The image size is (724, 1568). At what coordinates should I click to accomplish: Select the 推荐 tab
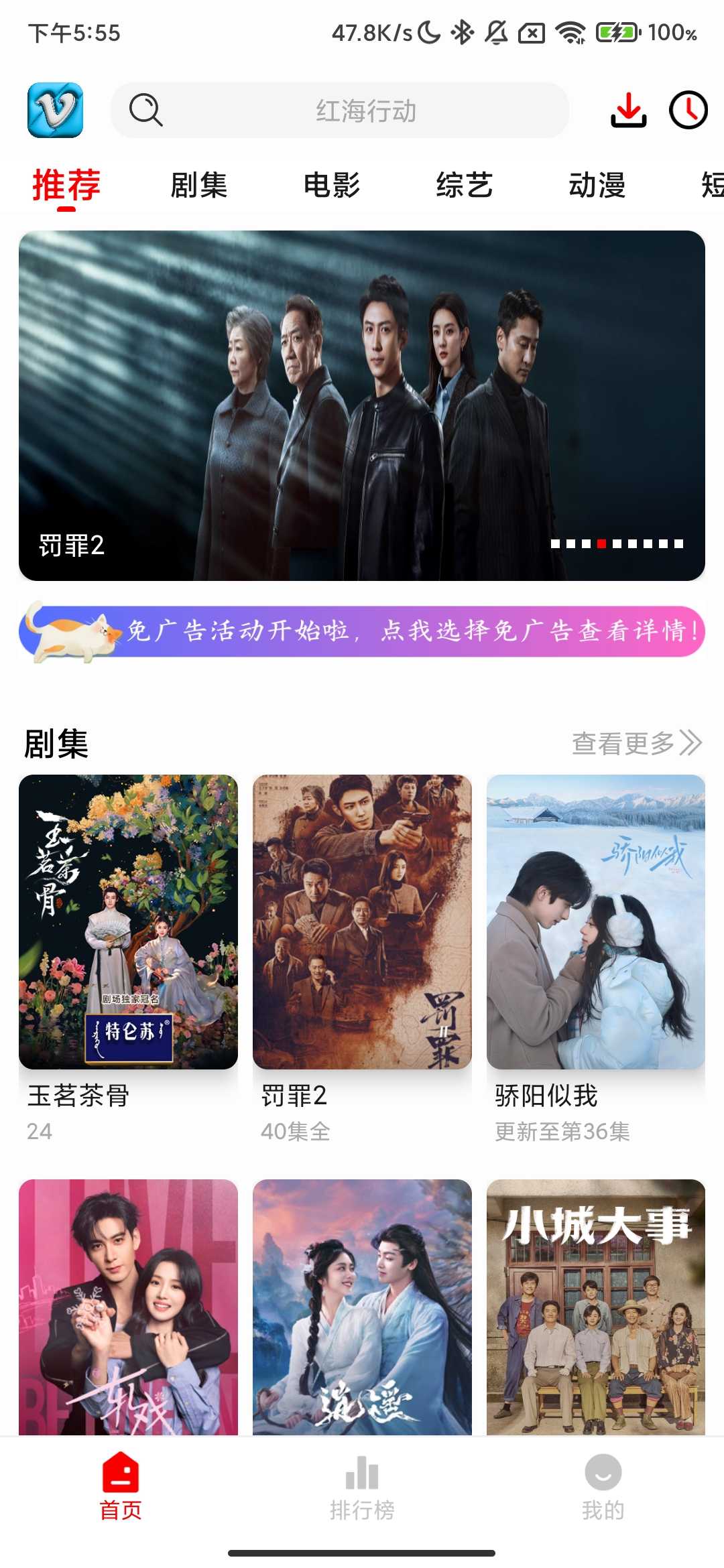pyautogui.click(x=65, y=186)
